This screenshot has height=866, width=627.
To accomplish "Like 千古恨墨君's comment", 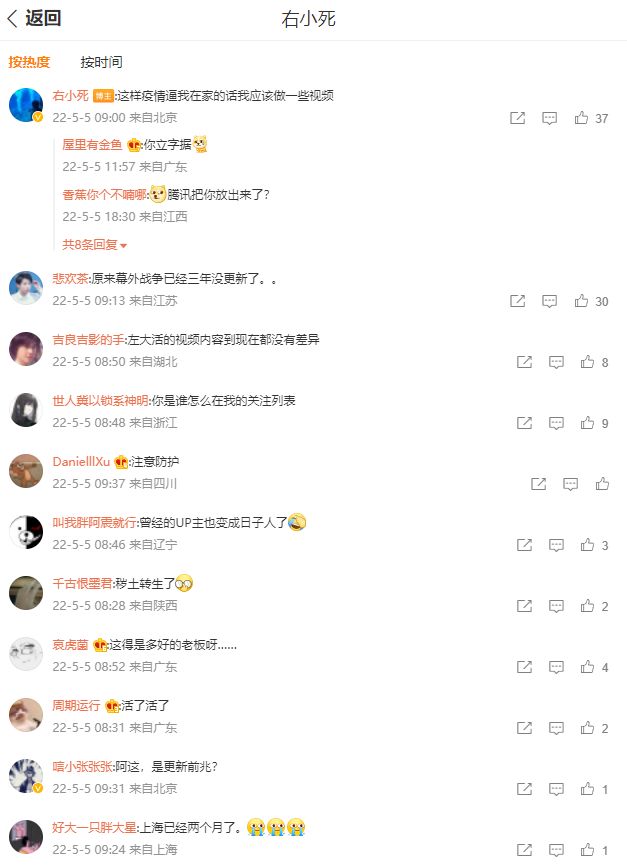I will coord(587,606).
